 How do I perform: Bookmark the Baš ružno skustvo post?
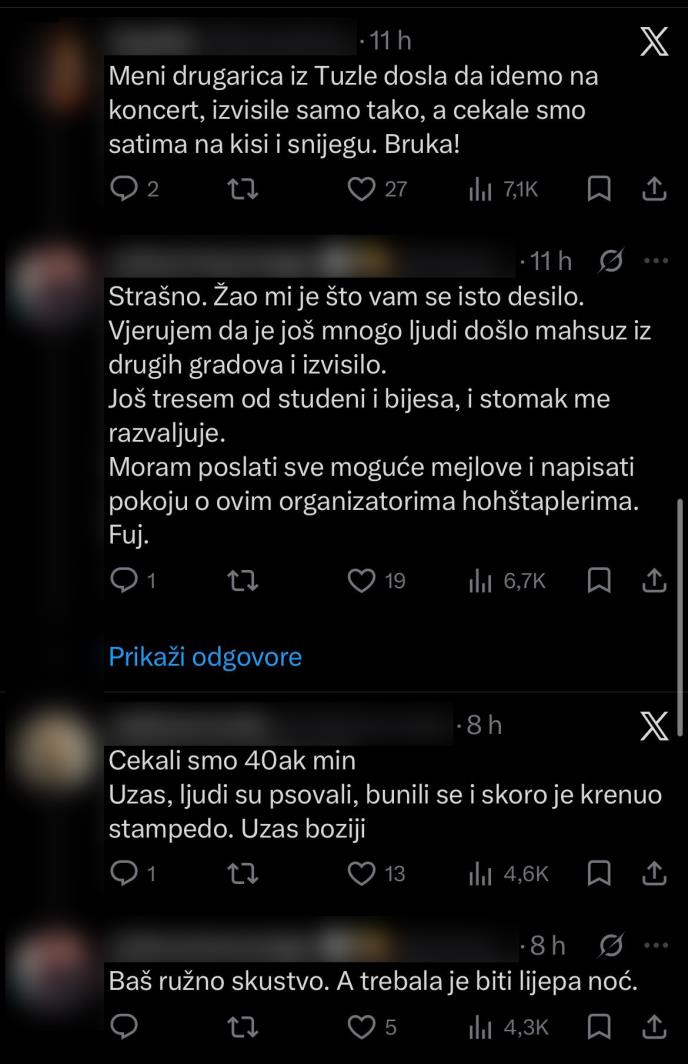pos(599,1026)
